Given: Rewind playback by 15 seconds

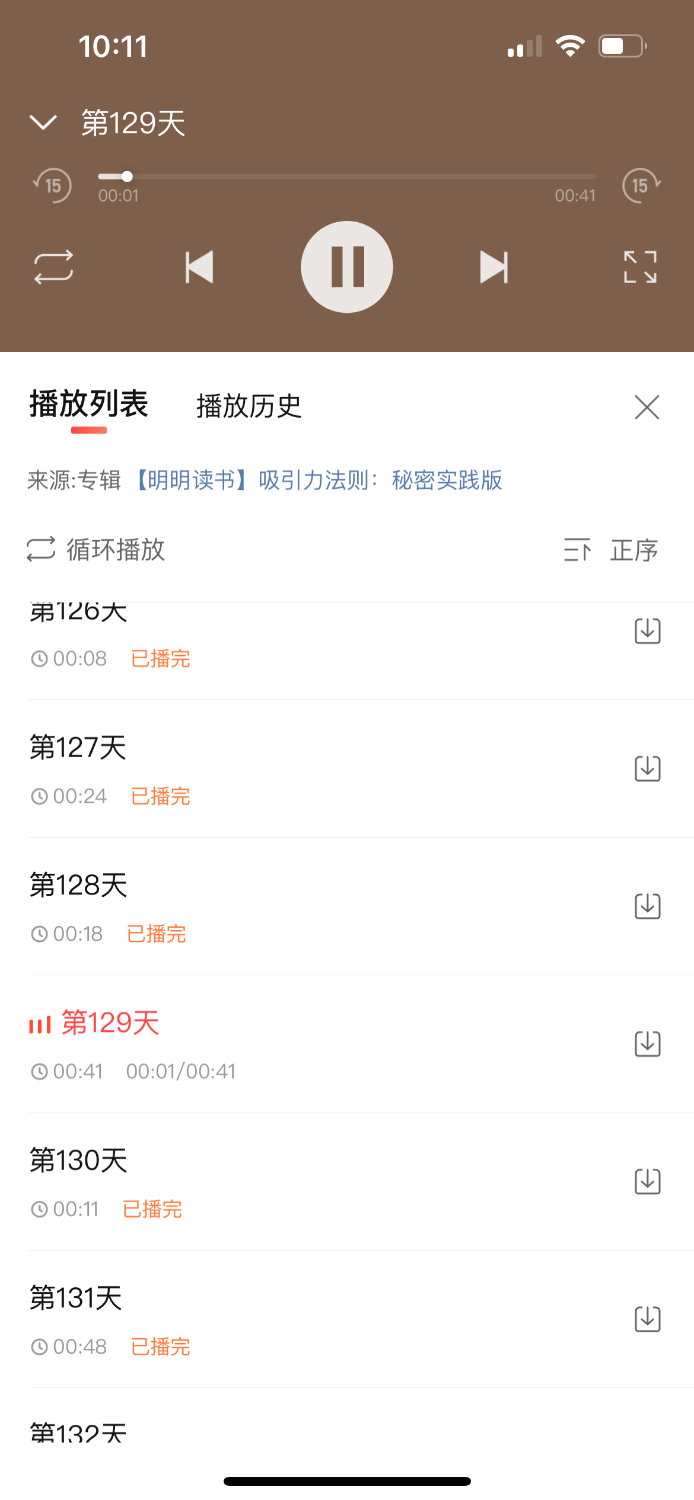Looking at the screenshot, I should [53, 185].
